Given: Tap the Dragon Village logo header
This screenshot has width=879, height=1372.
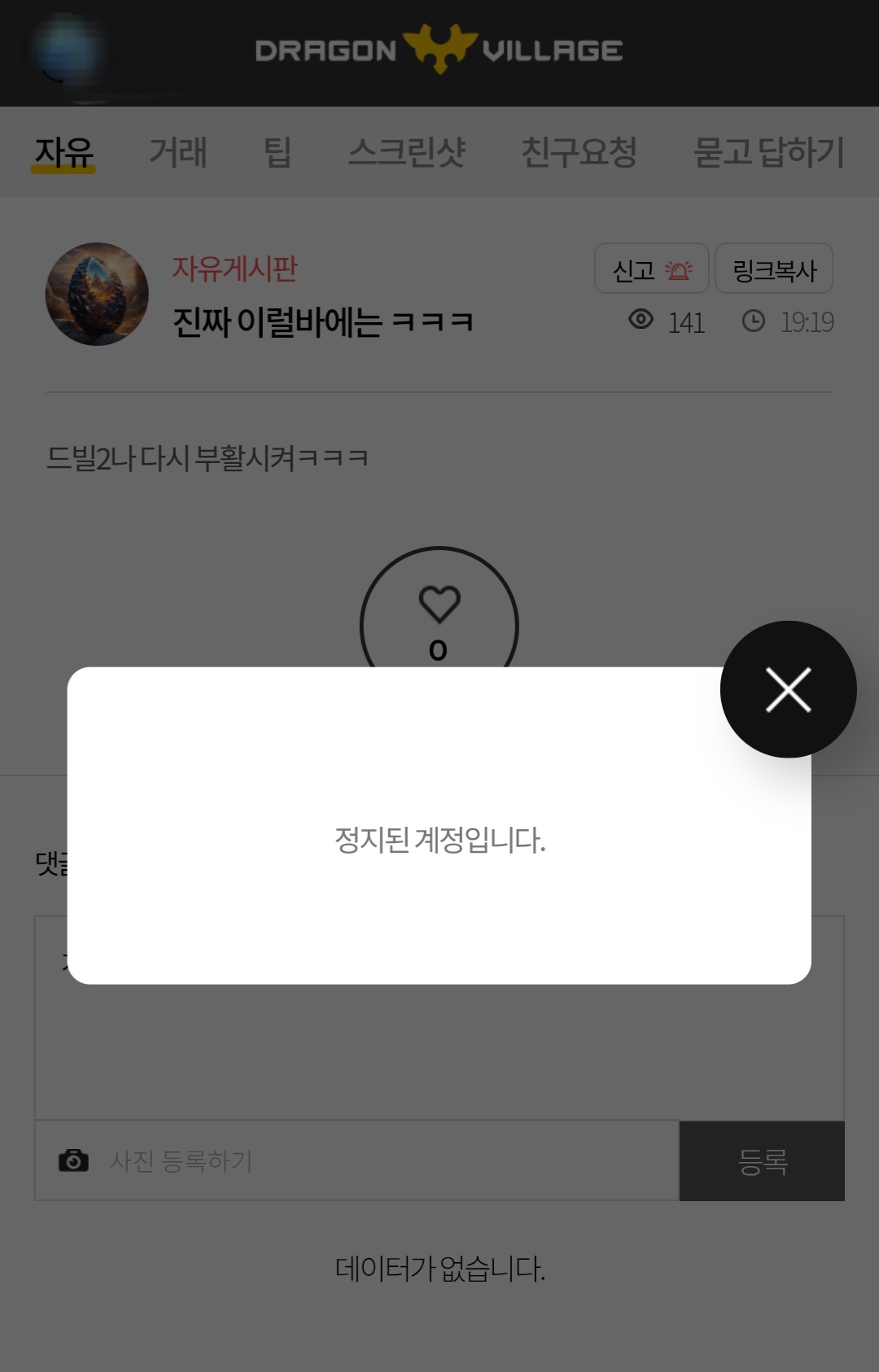Looking at the screenshot, I should (439, 50).
